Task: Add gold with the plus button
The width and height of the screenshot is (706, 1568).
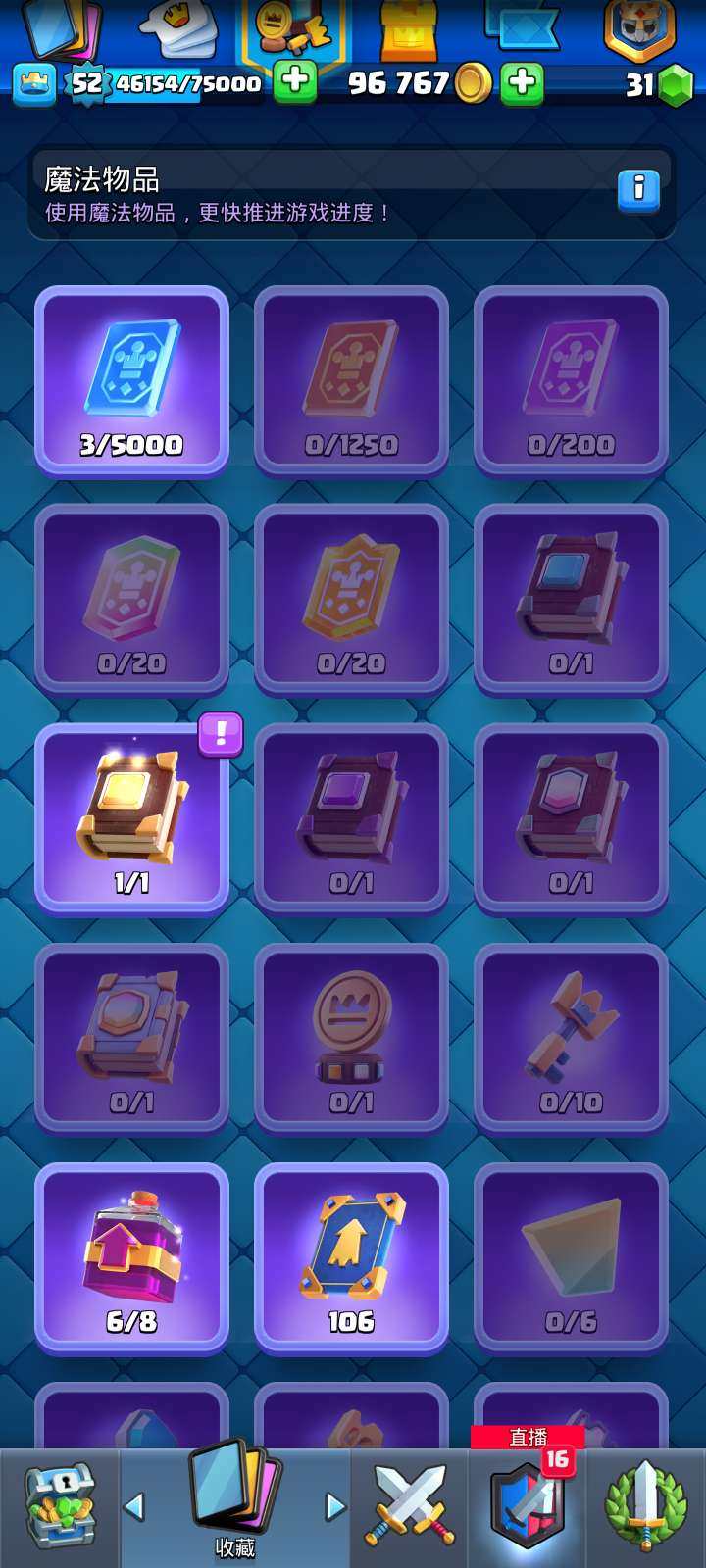Action: [x=522, y=82]
